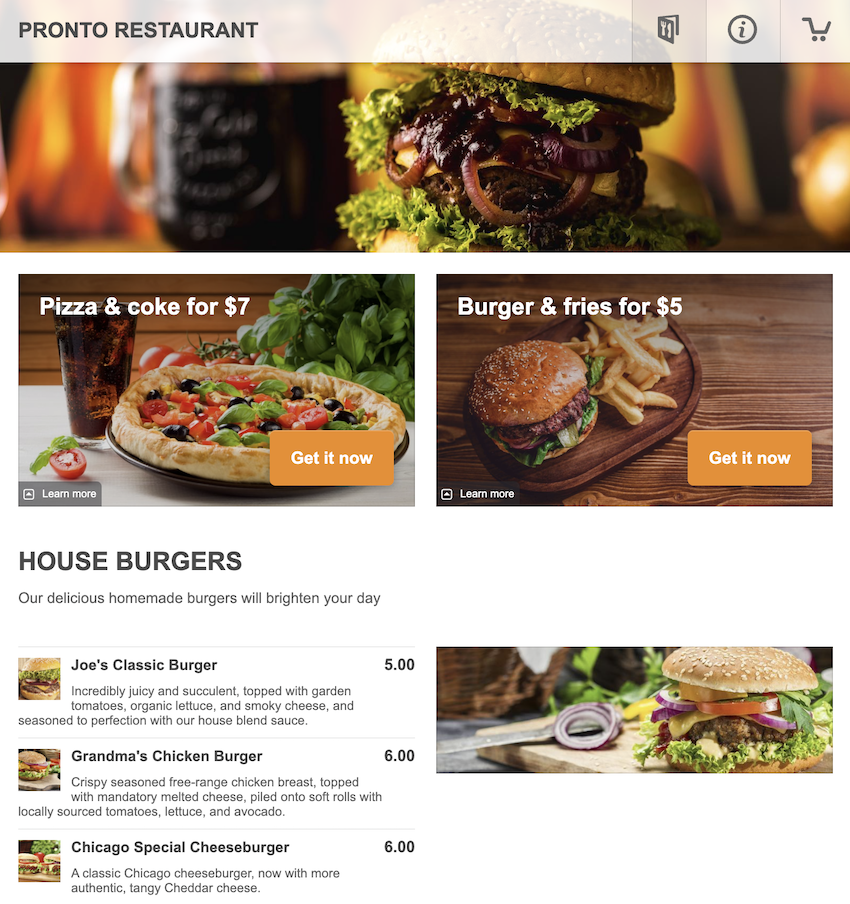The height and width of the screenshot is (904, 850).
Task: Open Chicago Special Cheeseburger item
Action: (180, 847)
